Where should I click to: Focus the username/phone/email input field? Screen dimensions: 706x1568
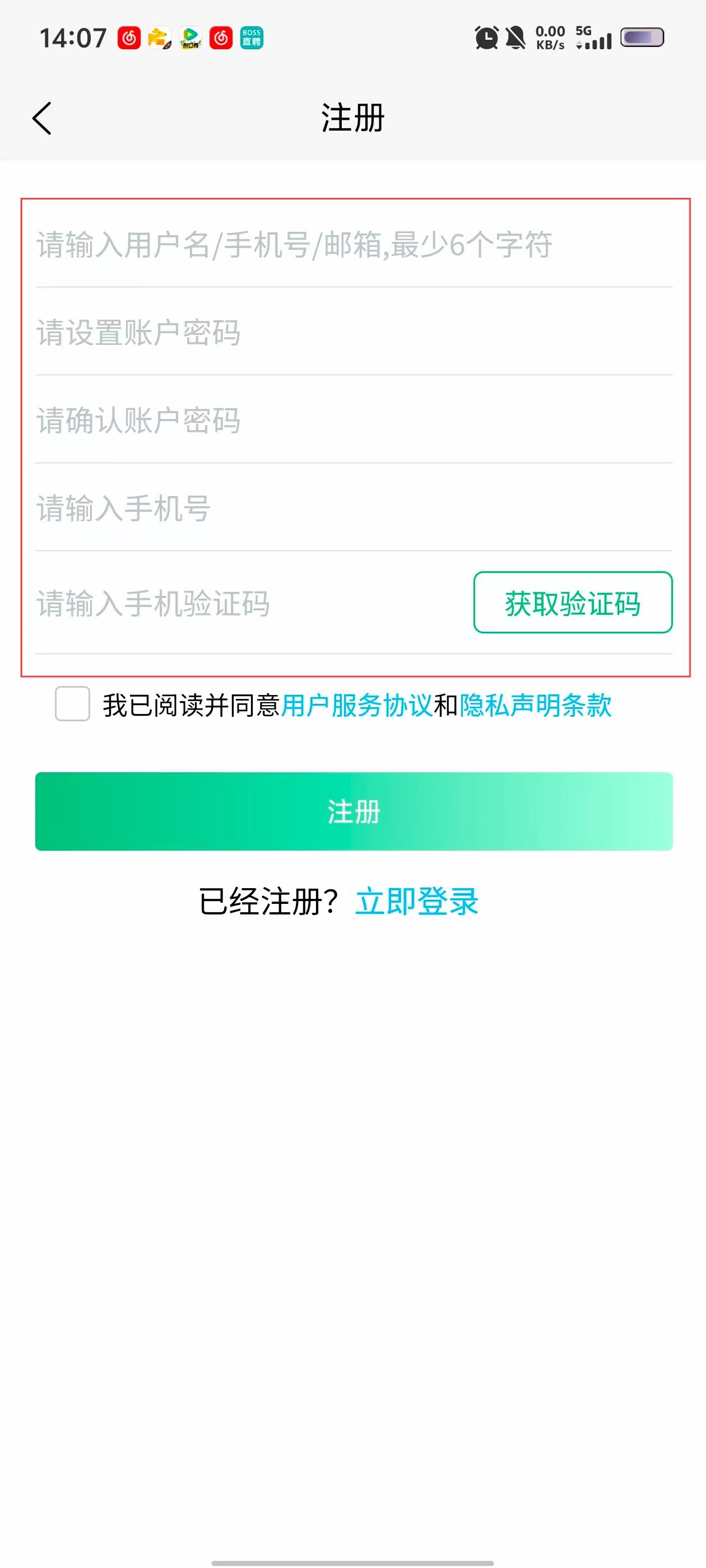pyautogui.click(x=354, y=245)
